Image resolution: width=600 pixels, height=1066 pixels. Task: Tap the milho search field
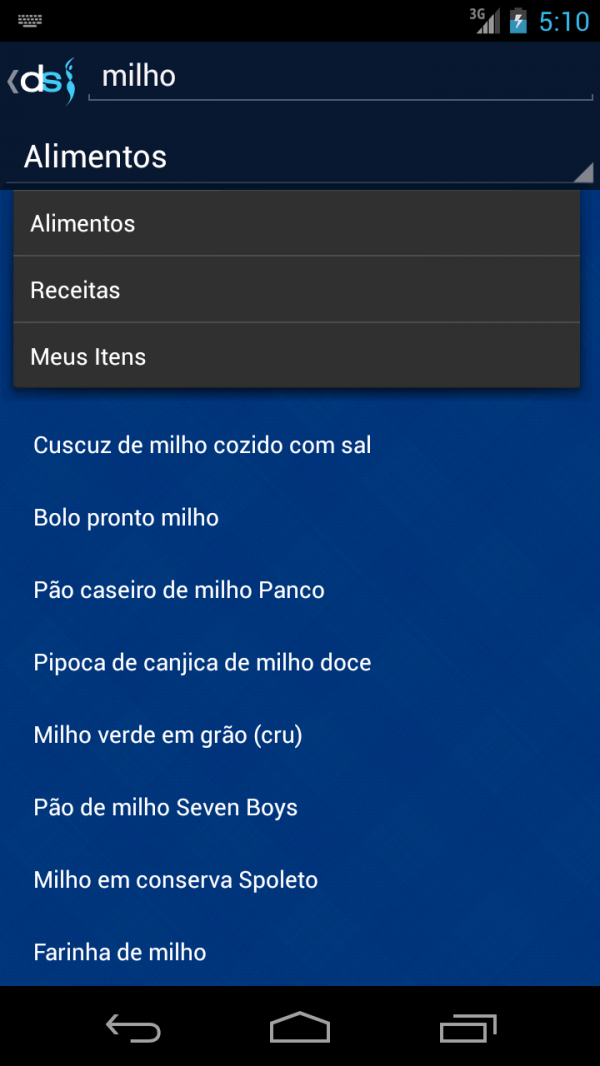340,80
